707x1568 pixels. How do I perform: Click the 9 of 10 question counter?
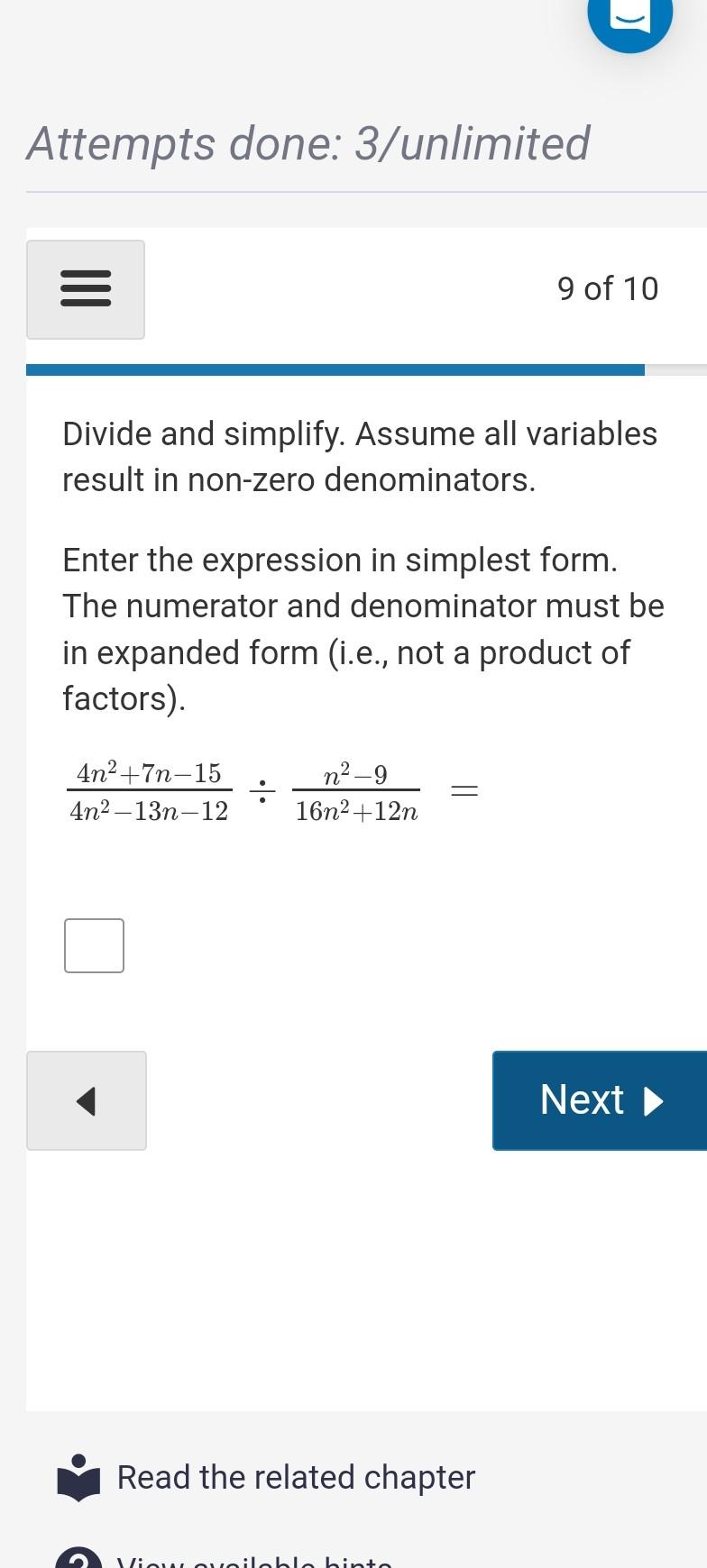(x=609, y=288)
